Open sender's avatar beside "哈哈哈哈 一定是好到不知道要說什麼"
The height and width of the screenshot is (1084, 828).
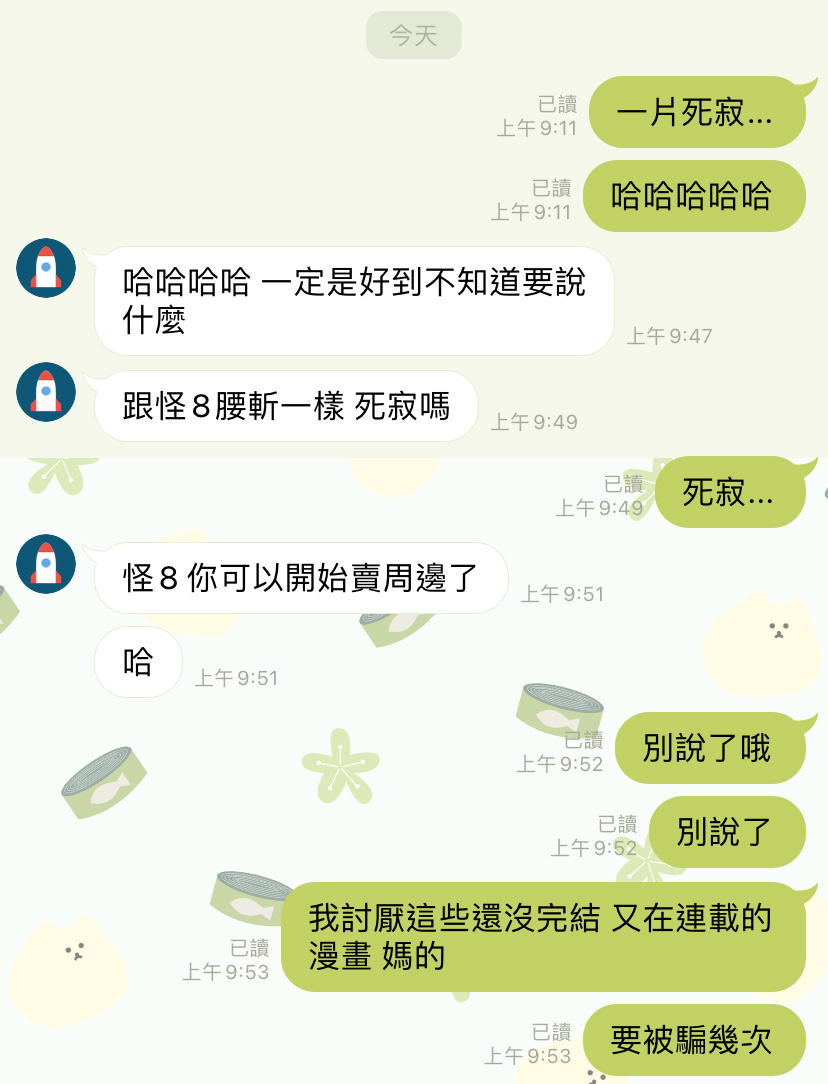coord(46,268)
